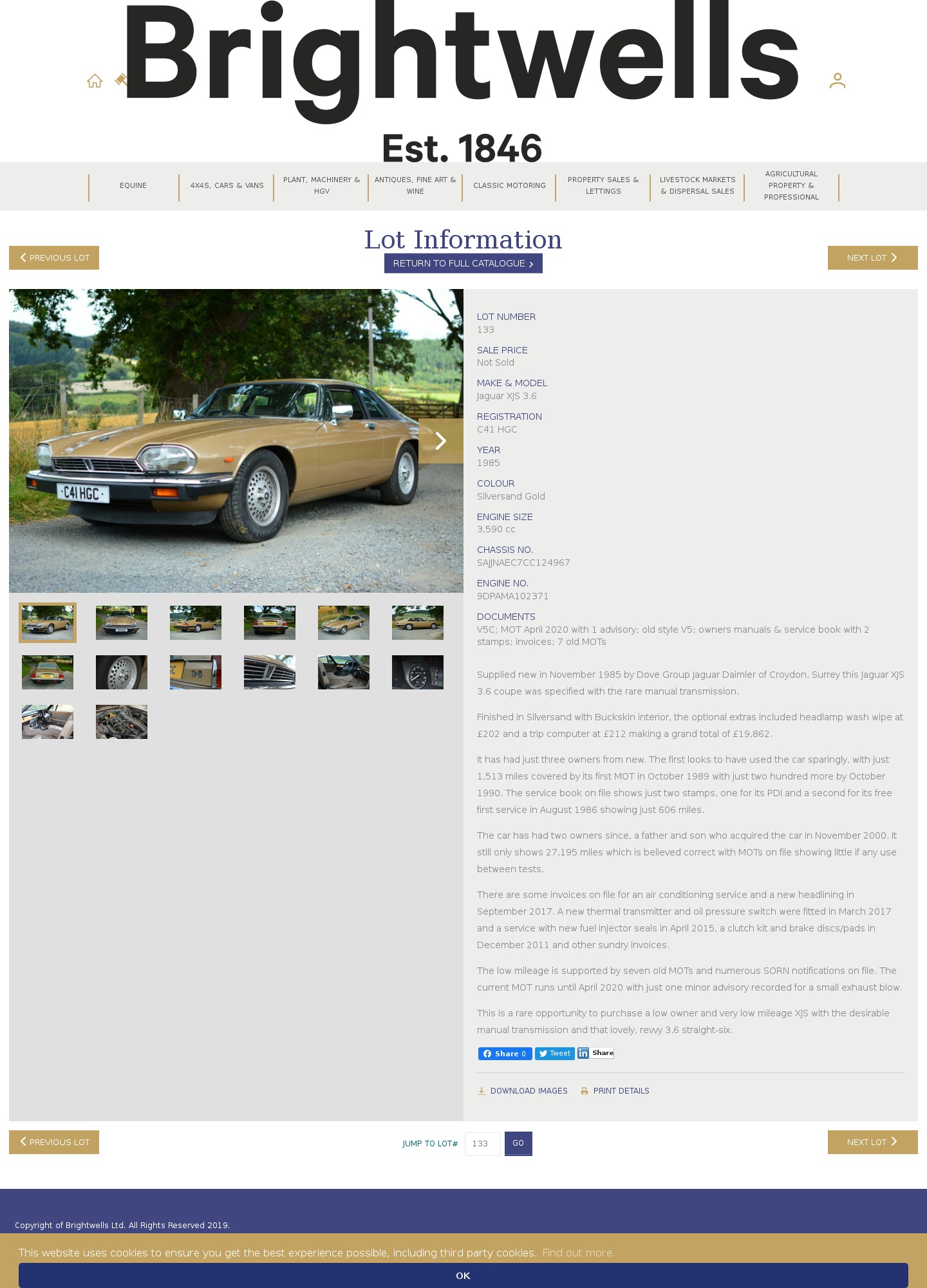Go to next lot from the top button
927x1288 pixels.
tap(872, 257)
